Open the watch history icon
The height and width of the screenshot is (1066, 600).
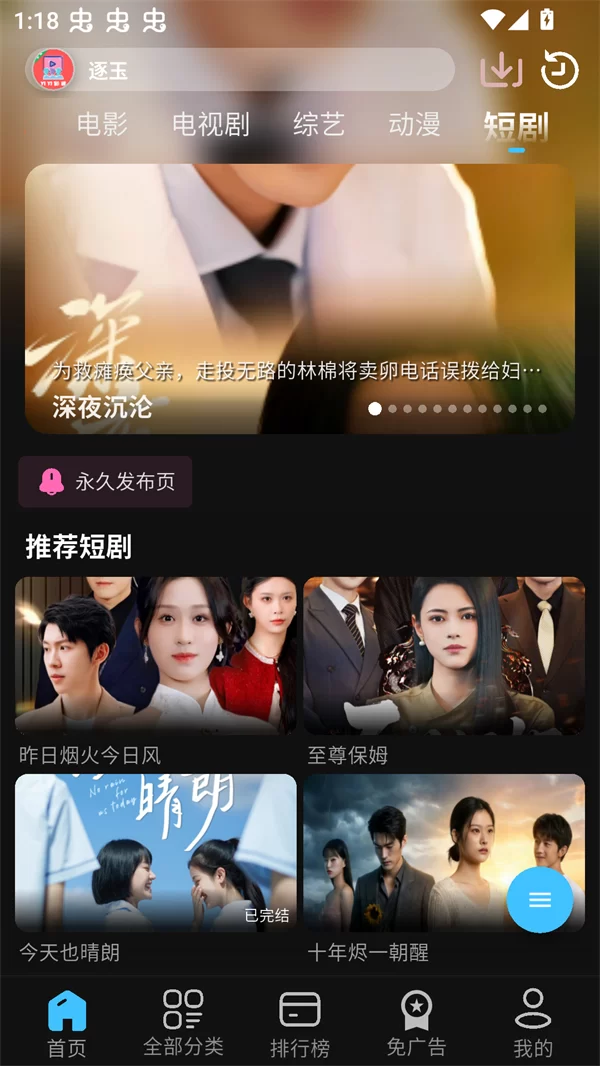(x=560, y=70)
